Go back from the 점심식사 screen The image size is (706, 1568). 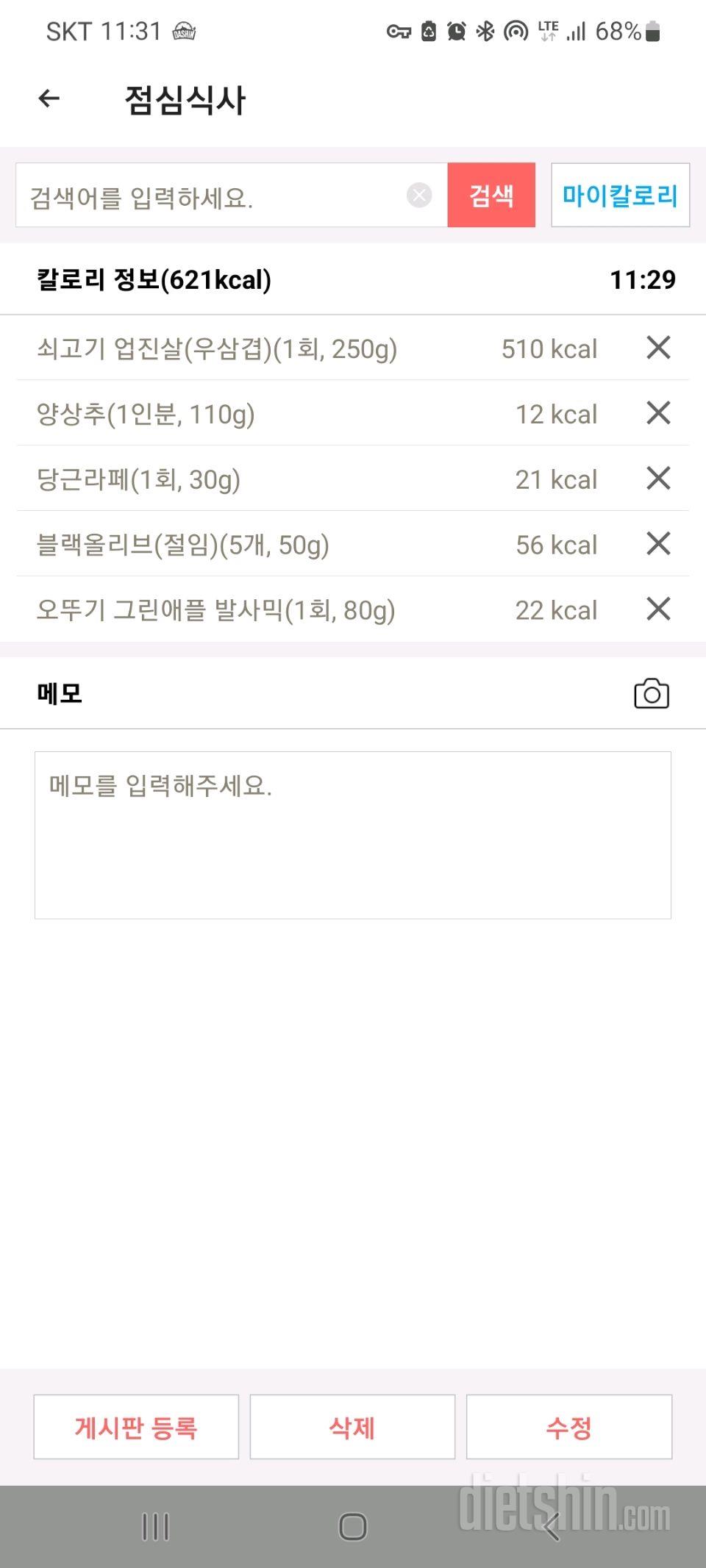point(49,99)
